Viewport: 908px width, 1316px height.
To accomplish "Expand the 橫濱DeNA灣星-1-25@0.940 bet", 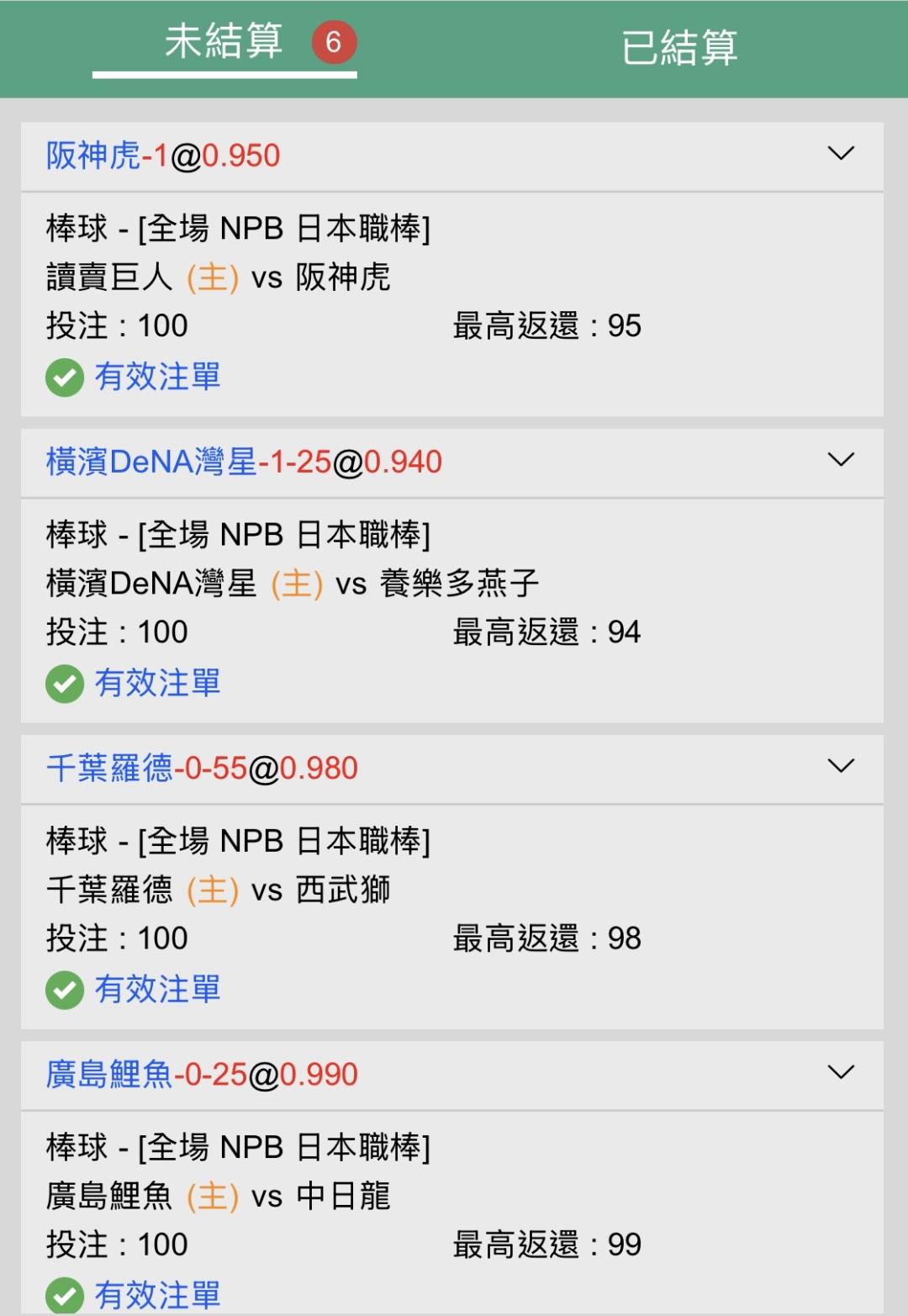I will pyautogui.click(x=841, y=460).
